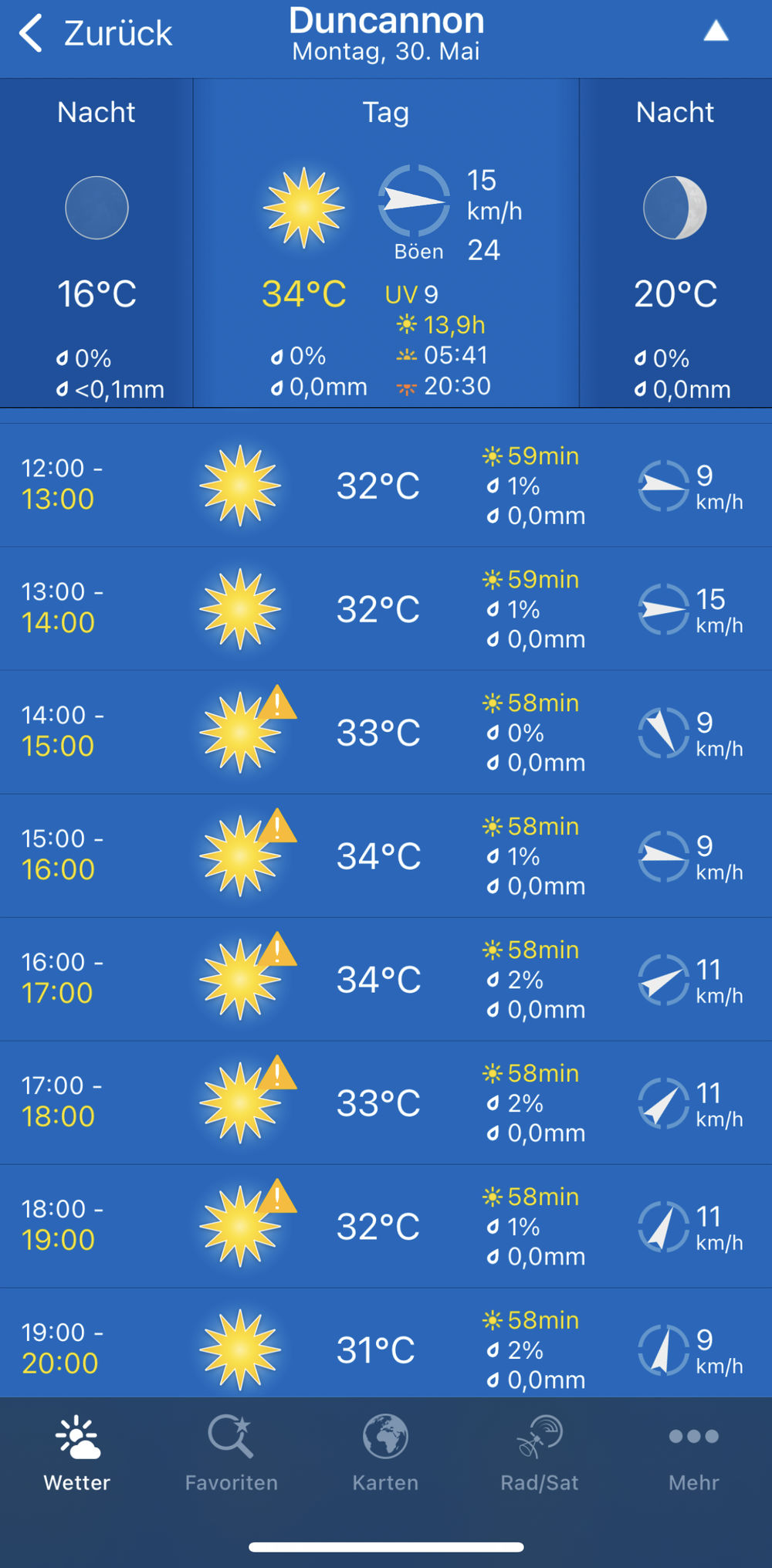The image size is (772, 1568).
Task: Open the 16:00 - 17:00 hourly forecast row
Action: 386,980
